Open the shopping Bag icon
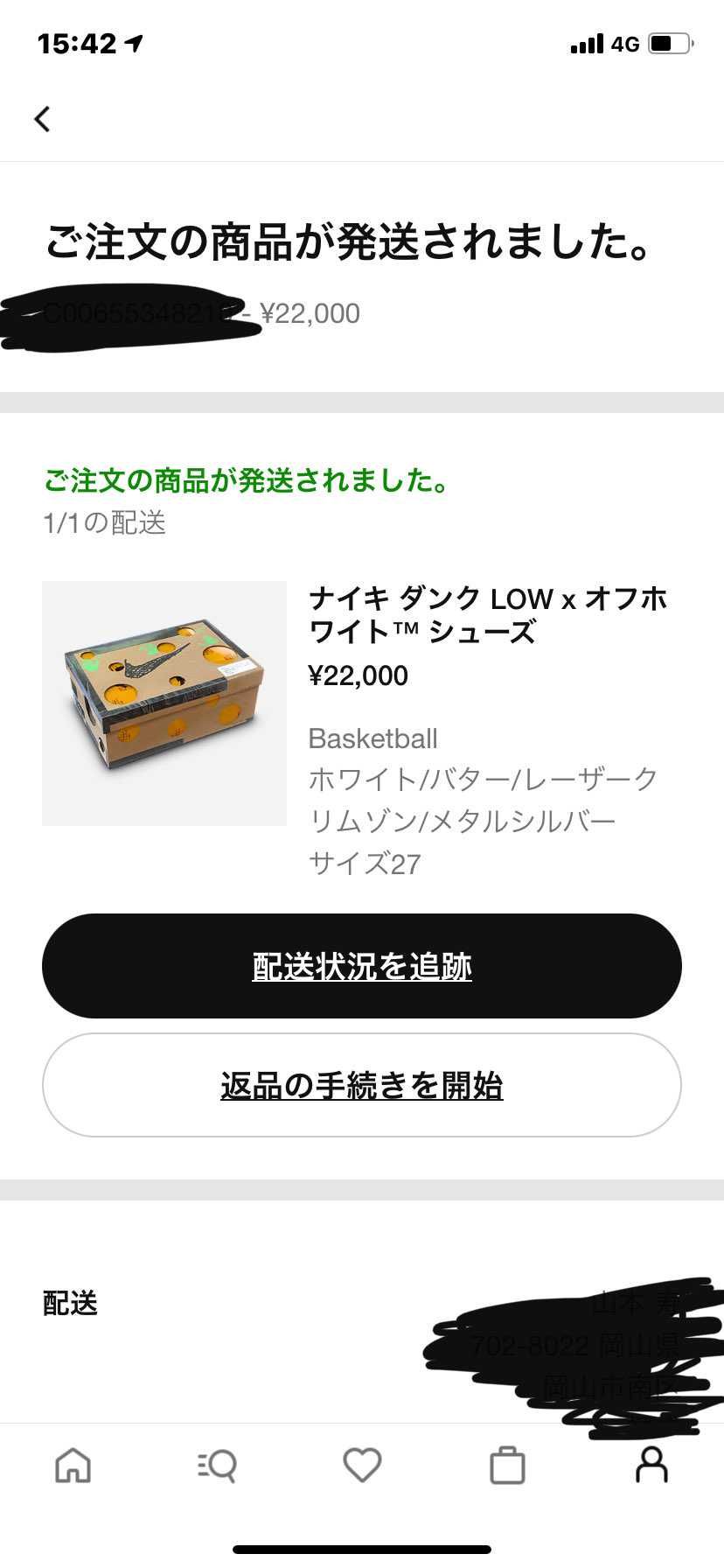The image size is (724, 1568). pyautogui.click(x=507, y=1466)
